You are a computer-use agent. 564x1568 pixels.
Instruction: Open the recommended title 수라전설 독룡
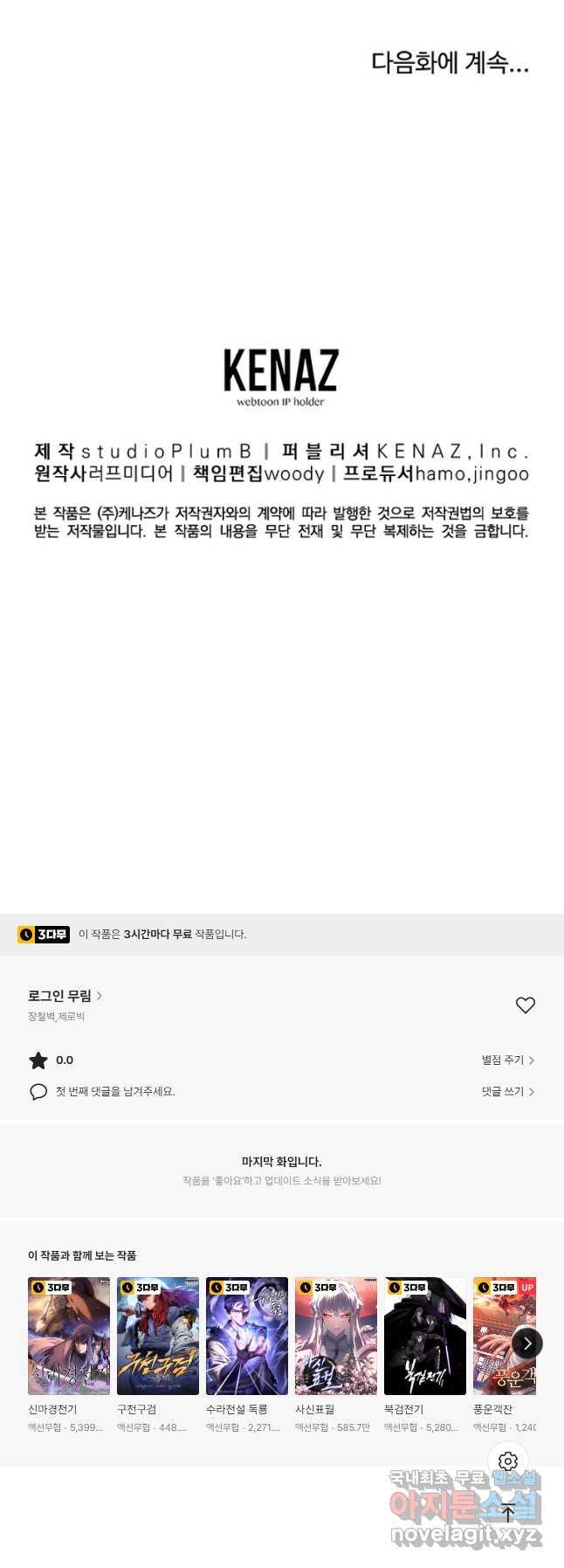tap(247, 1336)
